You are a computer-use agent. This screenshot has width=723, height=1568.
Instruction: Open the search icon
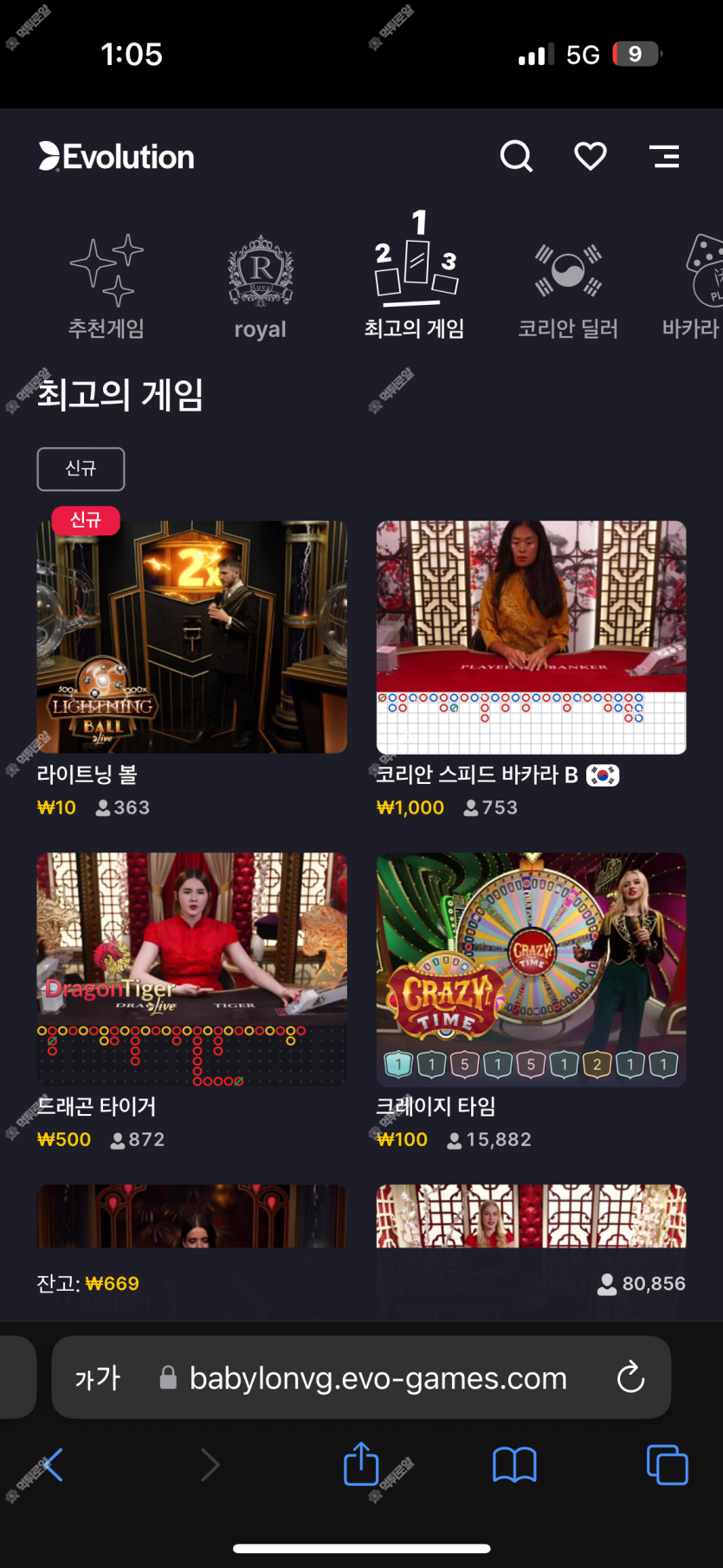click(x=516, y=157)
